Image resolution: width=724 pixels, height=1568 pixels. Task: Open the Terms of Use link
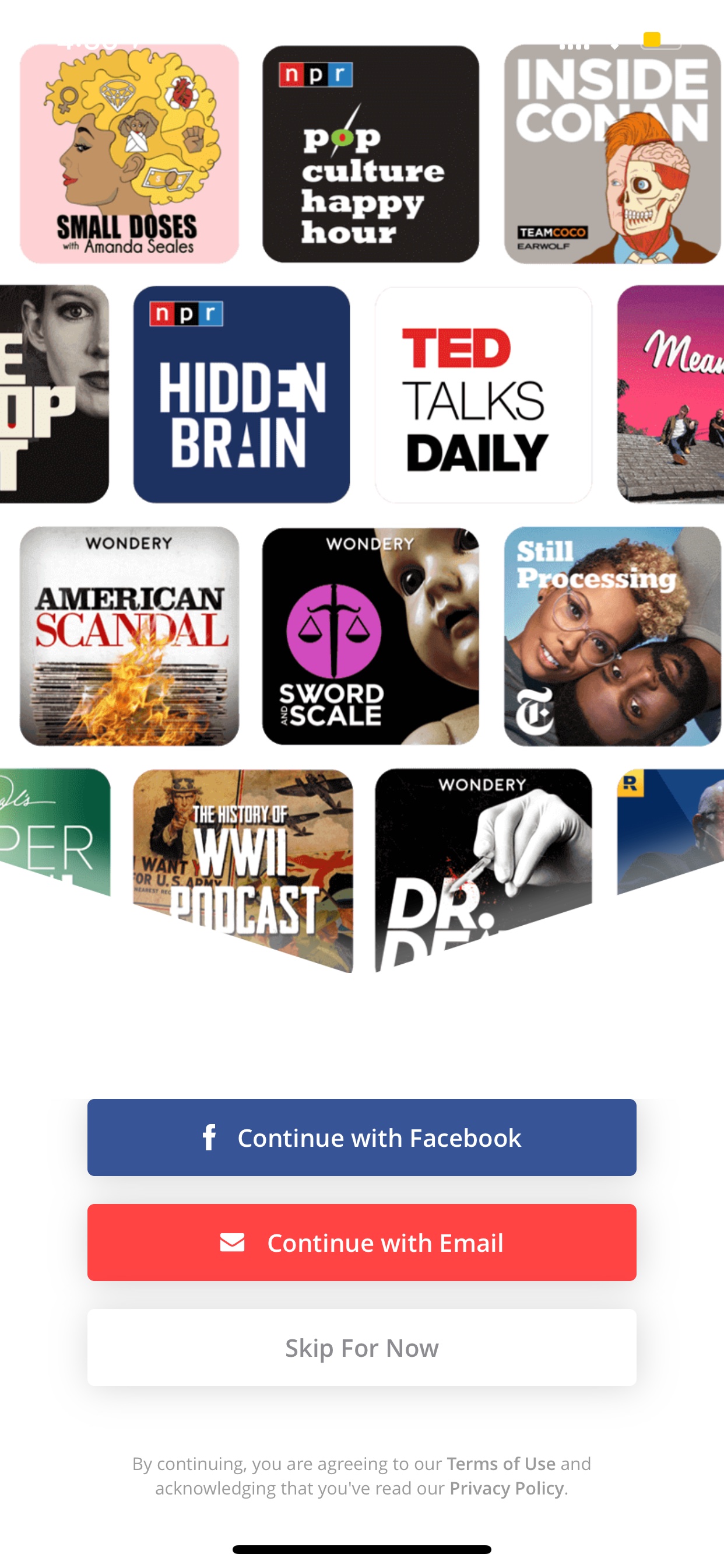tap(501, 1464)
